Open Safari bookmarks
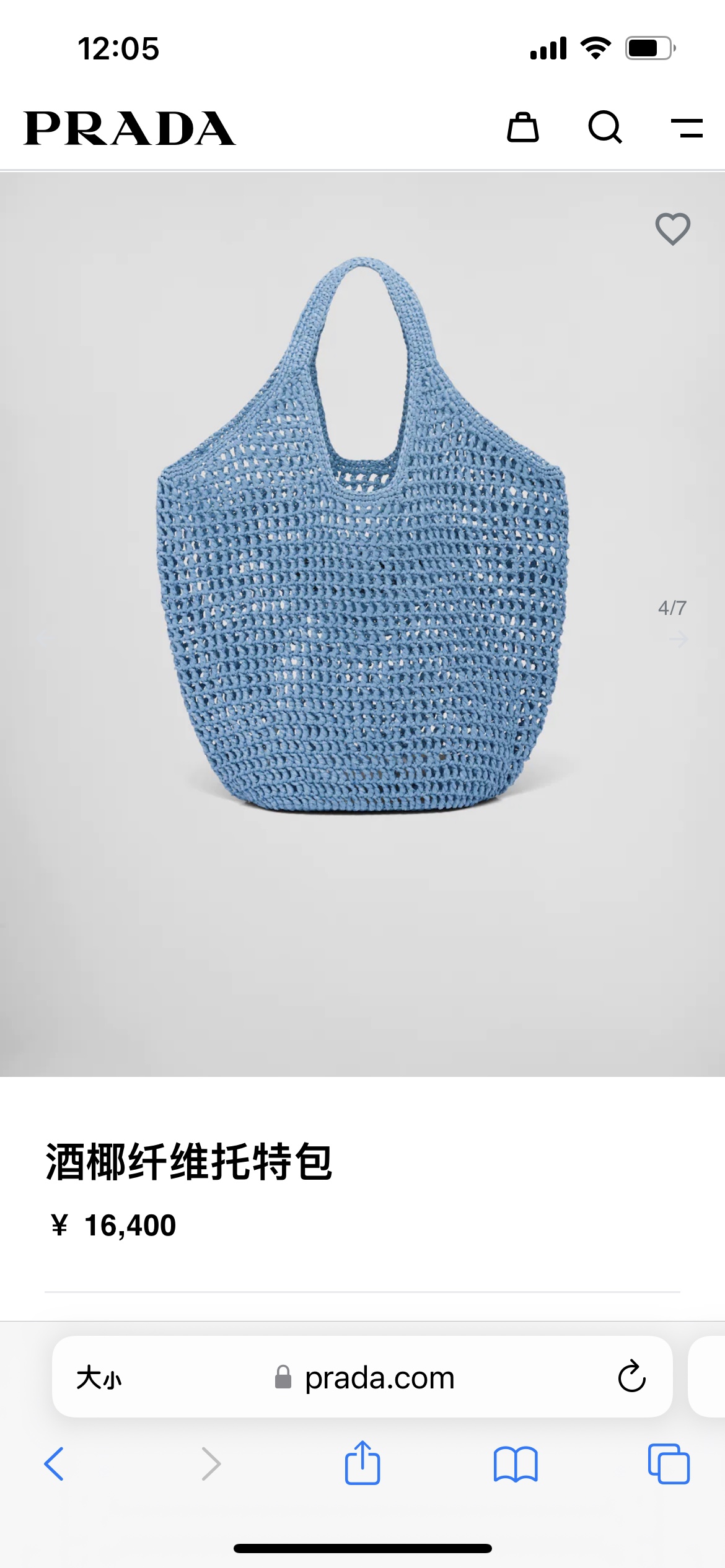Viewport: 725px width, 1568px height. (x=516, y=1464)
